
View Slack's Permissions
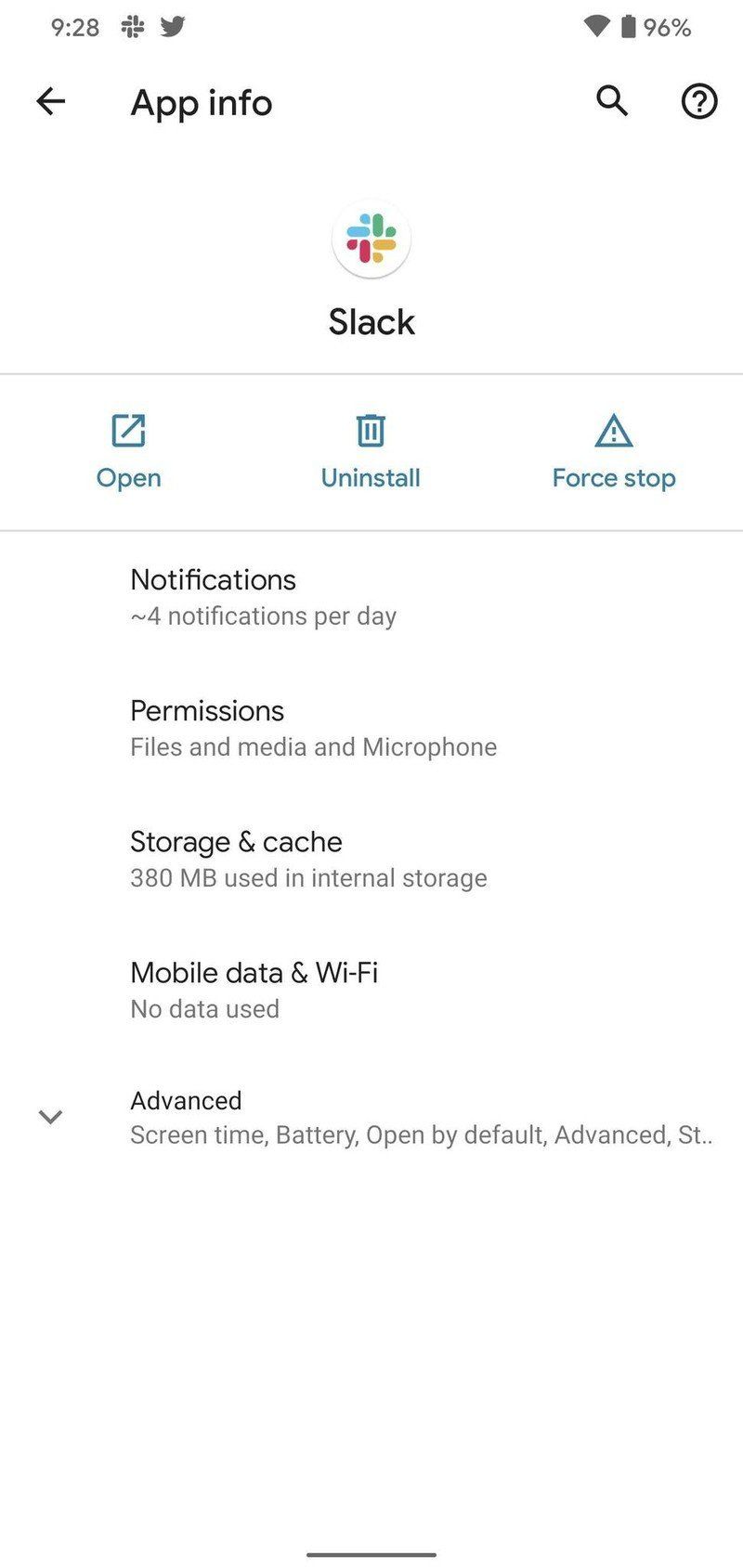tap(371, 727)
